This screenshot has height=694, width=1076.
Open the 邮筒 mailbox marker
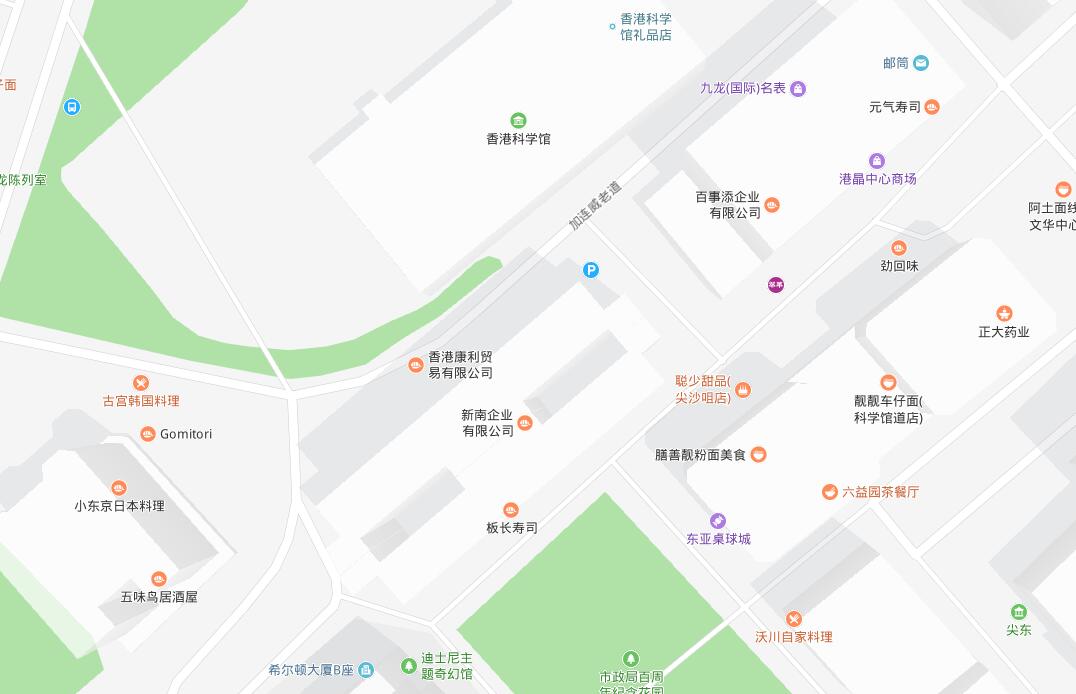[921, 63]
